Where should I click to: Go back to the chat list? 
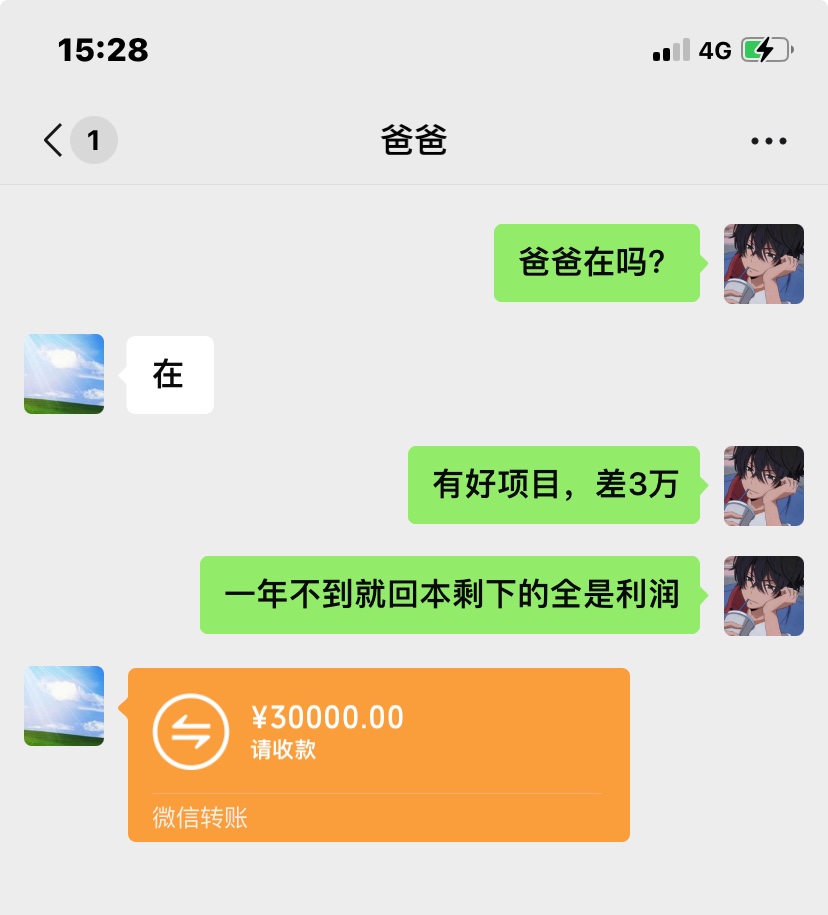tap(54, 140)
